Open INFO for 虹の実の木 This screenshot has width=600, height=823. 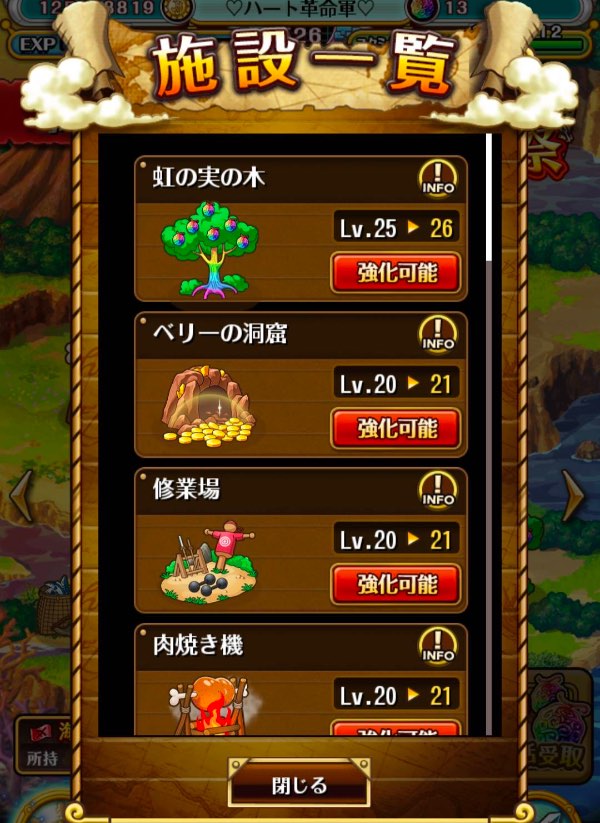point(437,179)
